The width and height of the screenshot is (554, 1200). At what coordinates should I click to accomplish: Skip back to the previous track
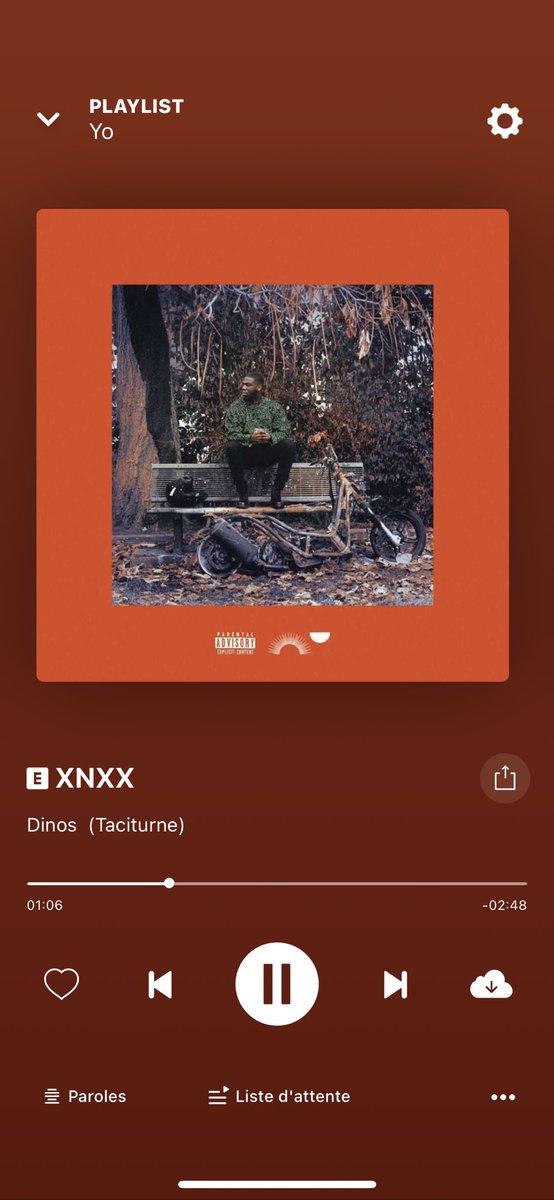pyautogui.click(x=160, y=985)
